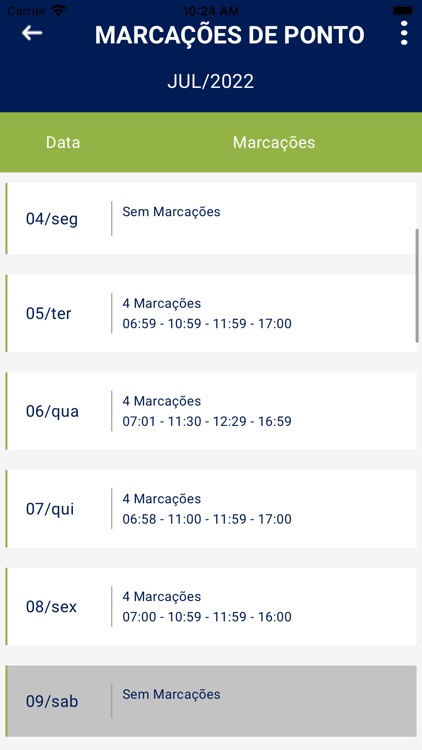The height and width of the screenshot is (750, 422).
Task: Open the 08/sex markings row
Action: click(x=211, y=607)
